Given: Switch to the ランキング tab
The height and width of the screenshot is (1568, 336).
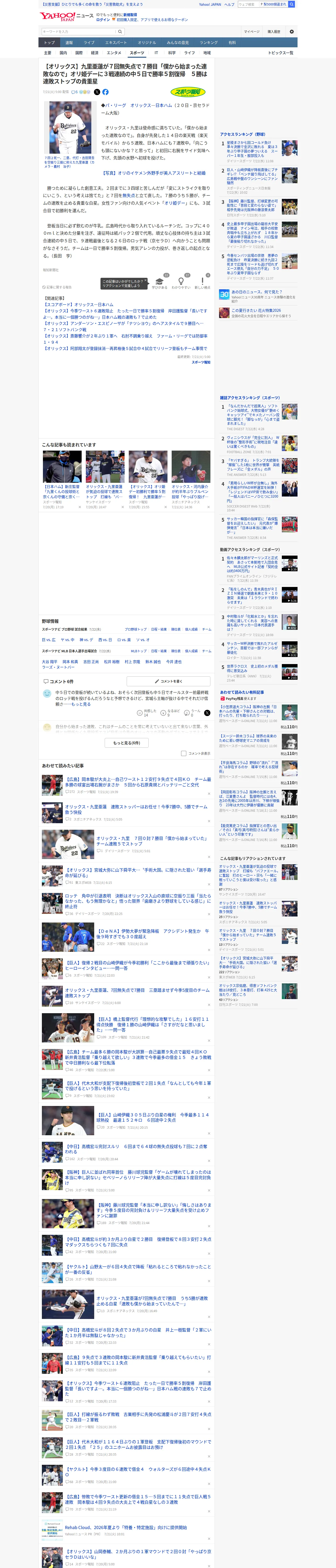Looking at the screenshot, I should pos(209,43).
